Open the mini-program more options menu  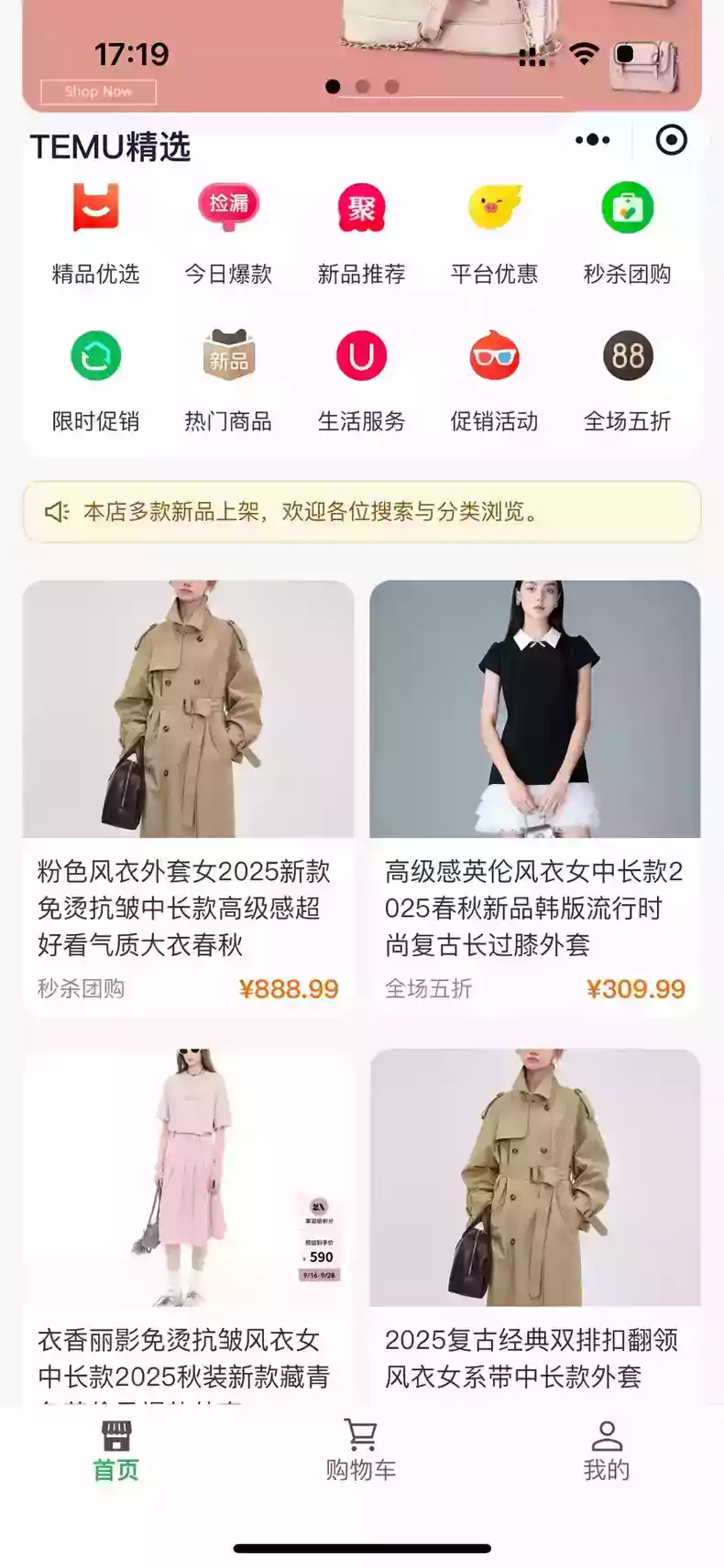(x=593, y=139)
